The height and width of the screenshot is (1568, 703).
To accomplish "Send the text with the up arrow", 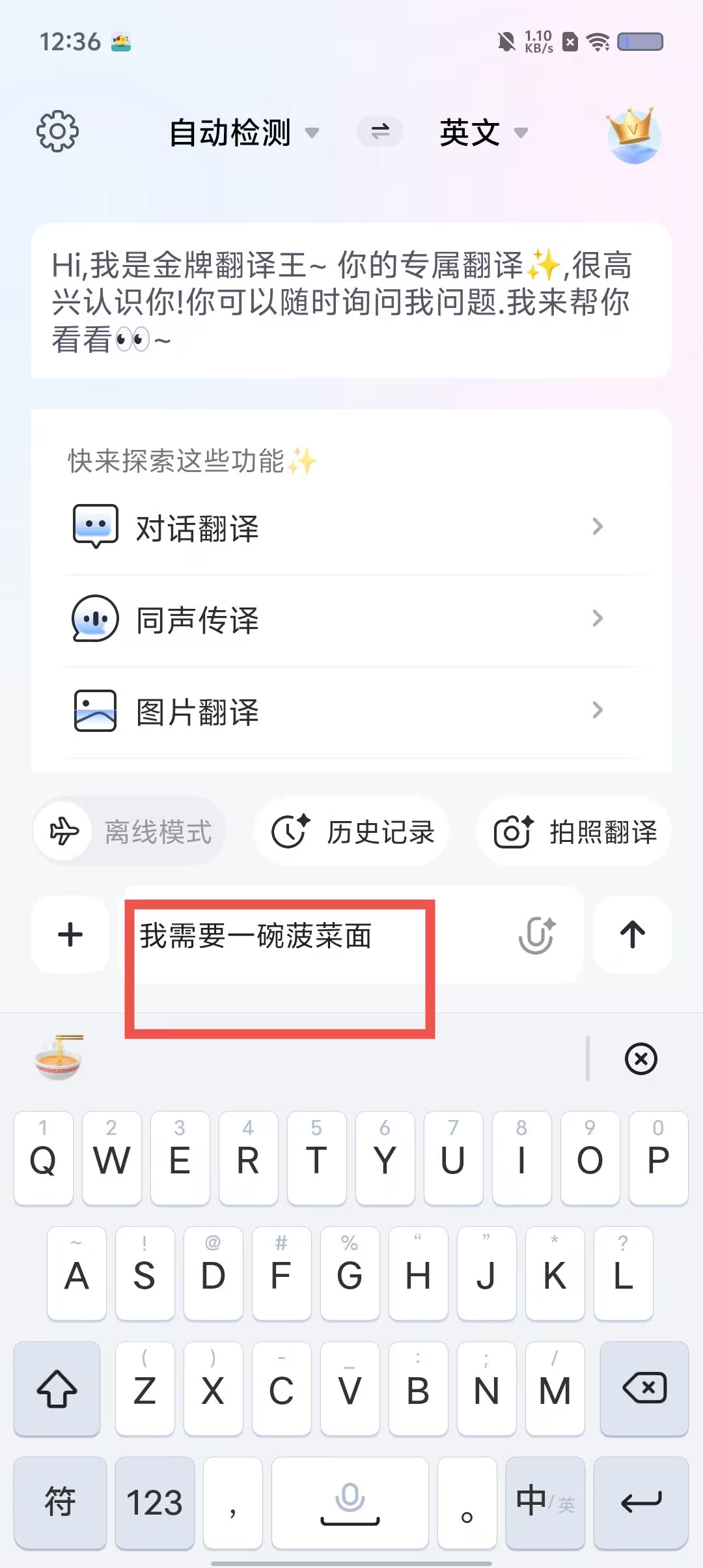I will click(632, 934).
